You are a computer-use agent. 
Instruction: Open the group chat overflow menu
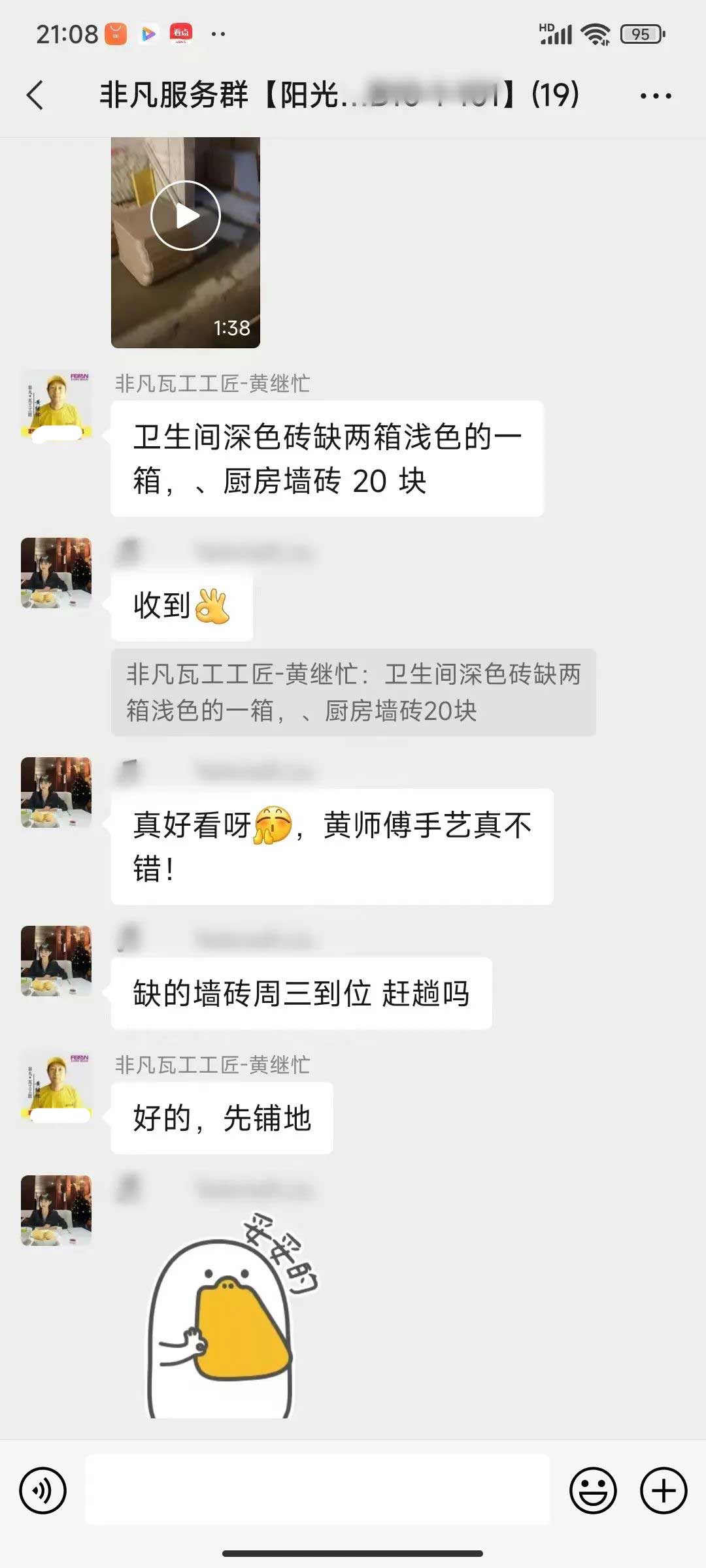655,96
